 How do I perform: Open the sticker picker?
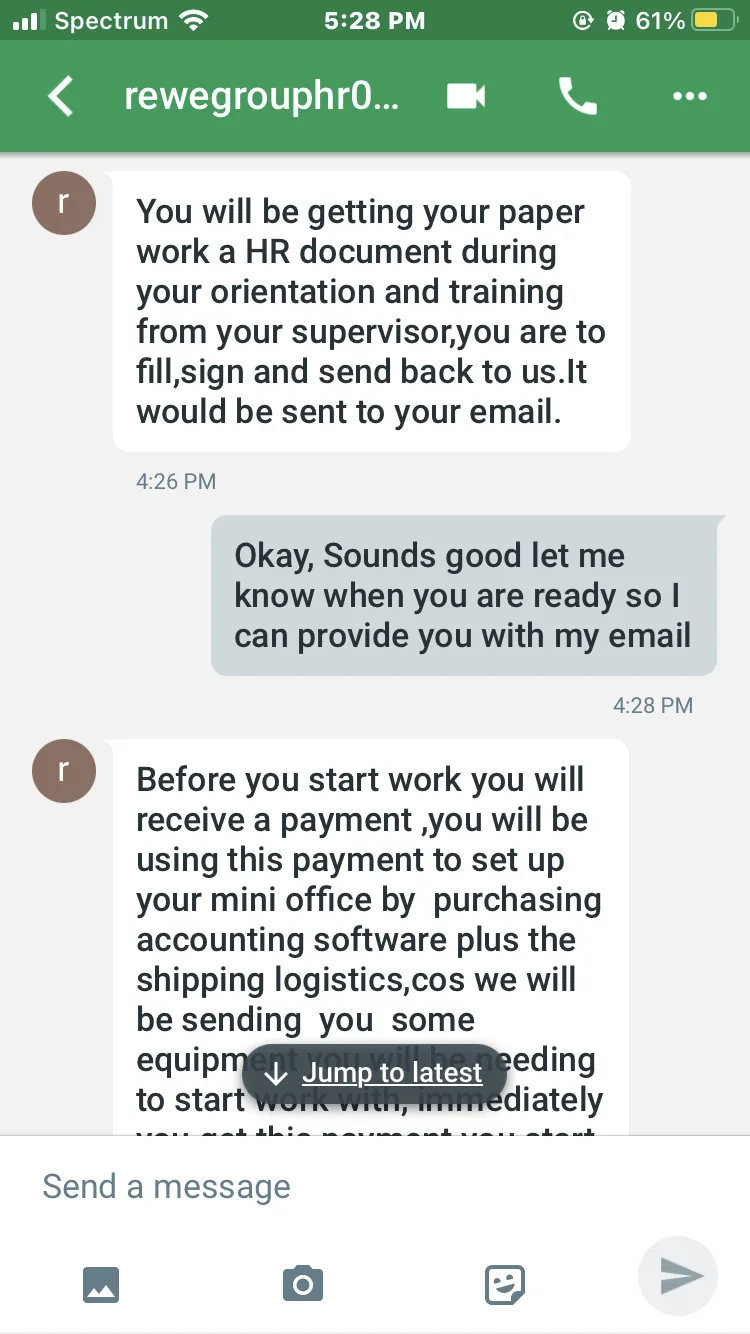pyautogui.click(x=505, y=1284)
